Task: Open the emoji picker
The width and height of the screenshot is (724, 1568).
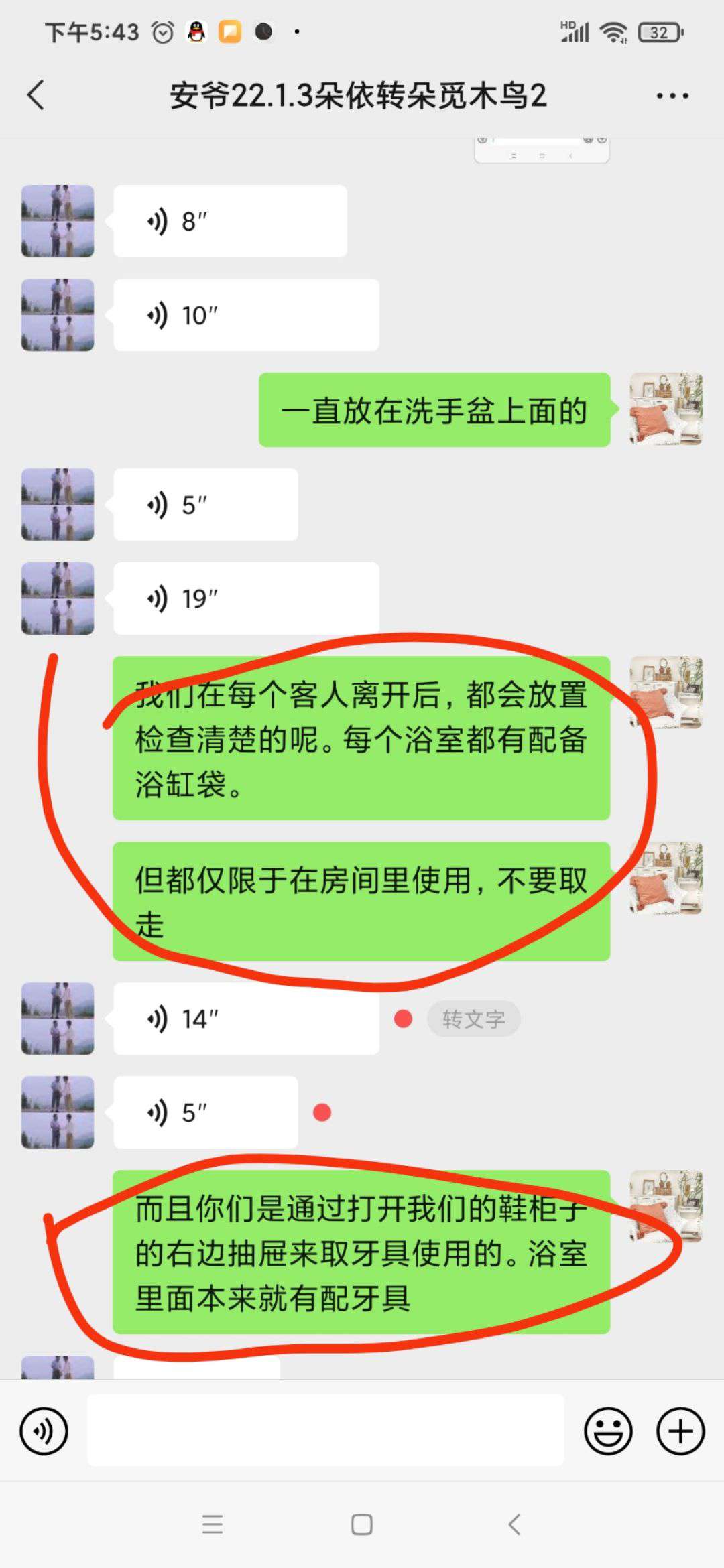Action: 608,1431
